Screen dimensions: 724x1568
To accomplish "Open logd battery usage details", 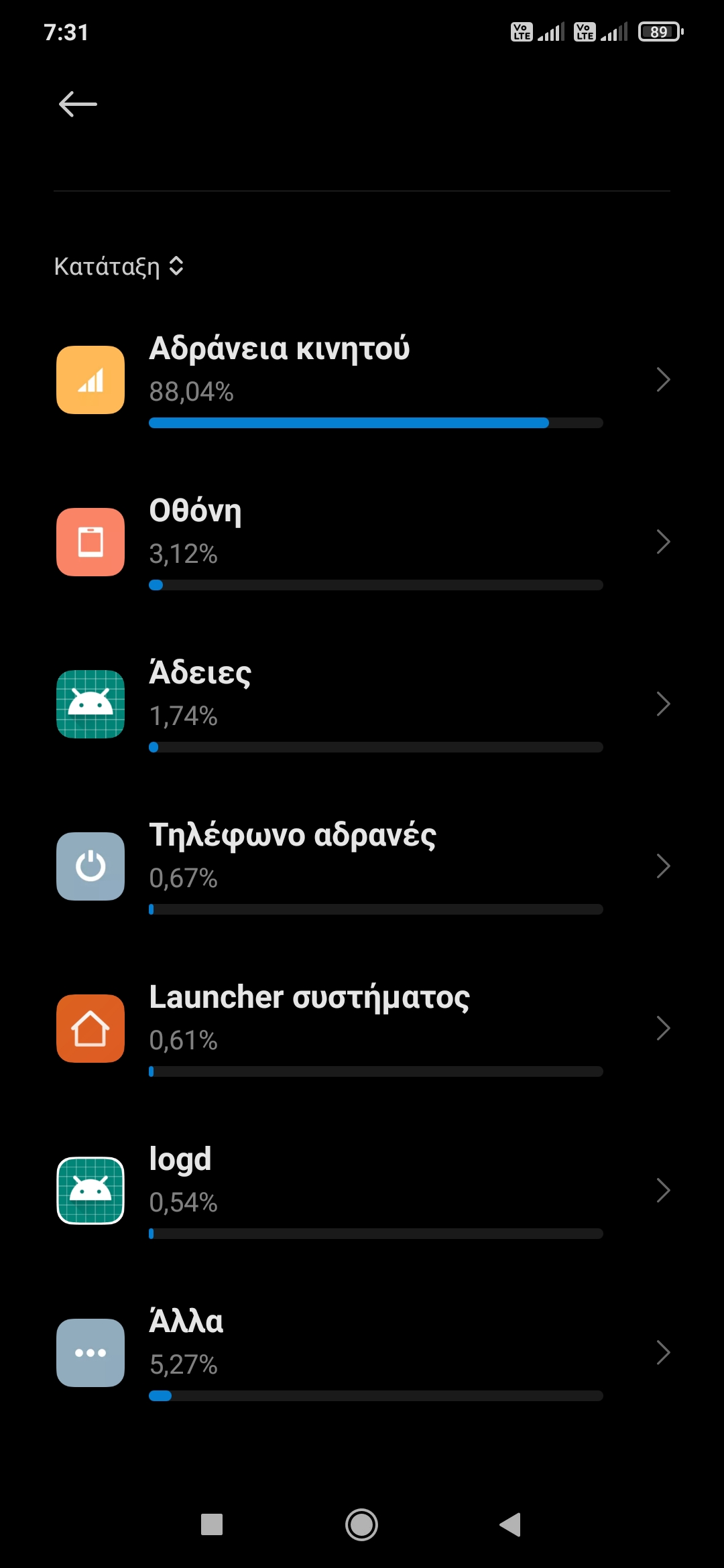I will pos(362,1191).
